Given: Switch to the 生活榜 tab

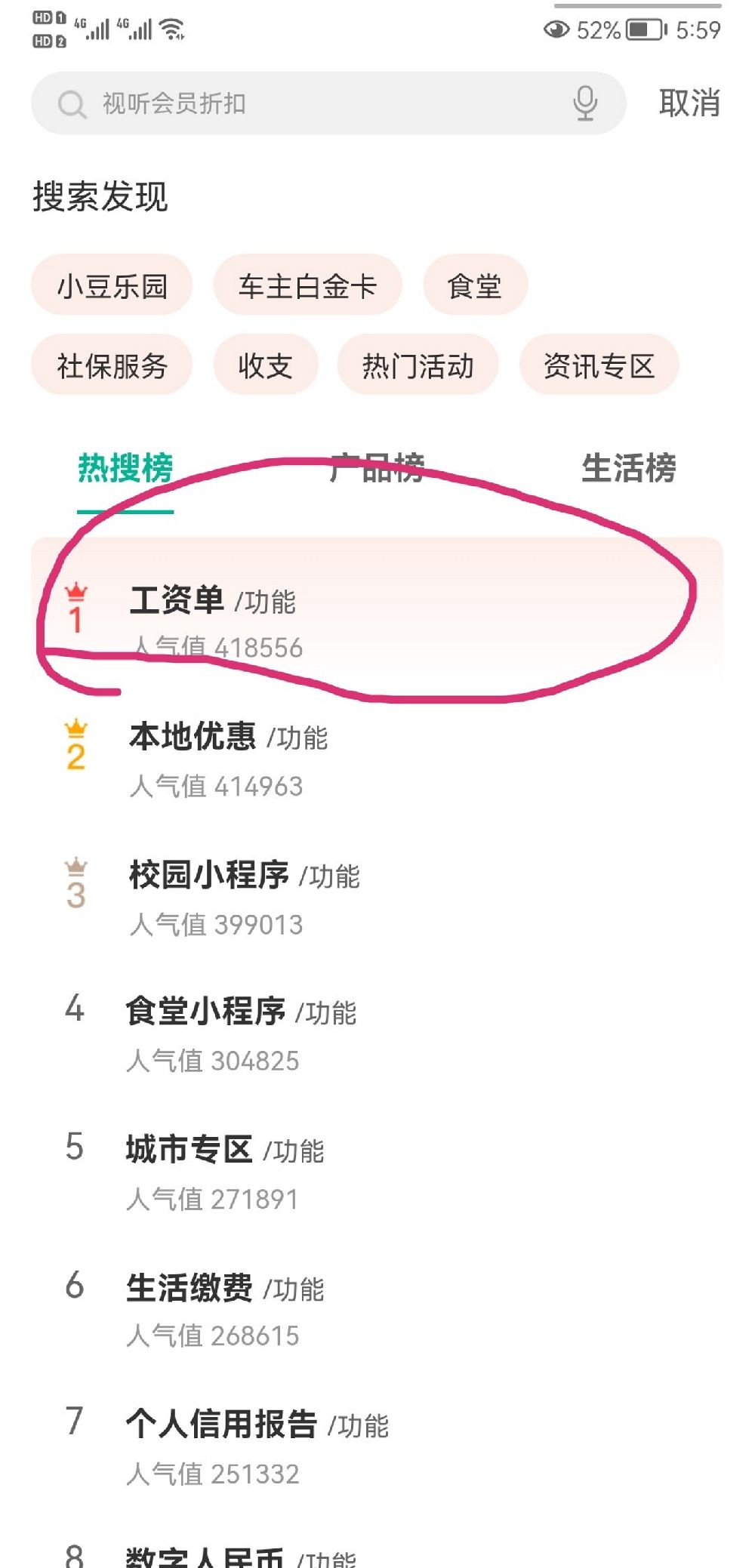Looking at the screenshot, I should [x=628, y=468].
